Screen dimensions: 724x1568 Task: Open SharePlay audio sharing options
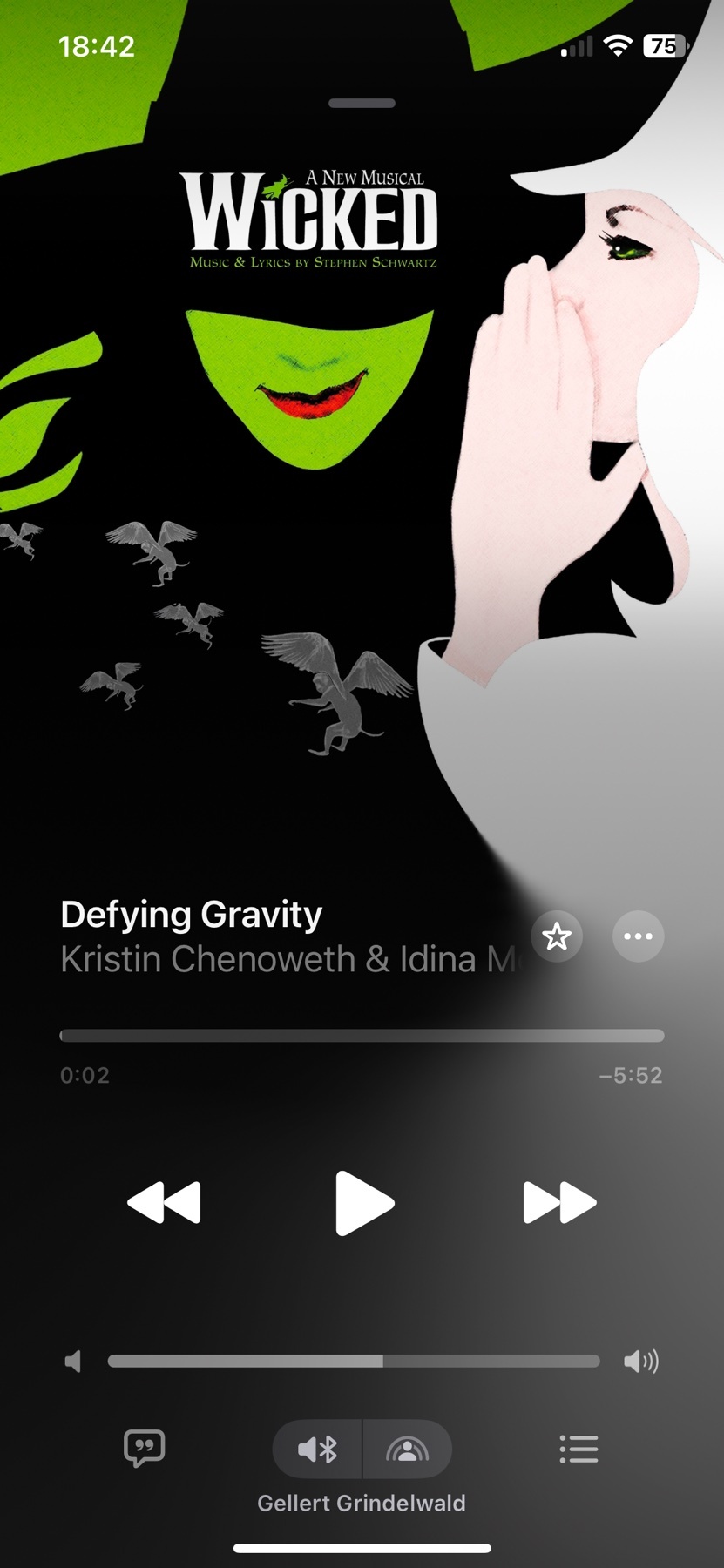click(407, 1450)
